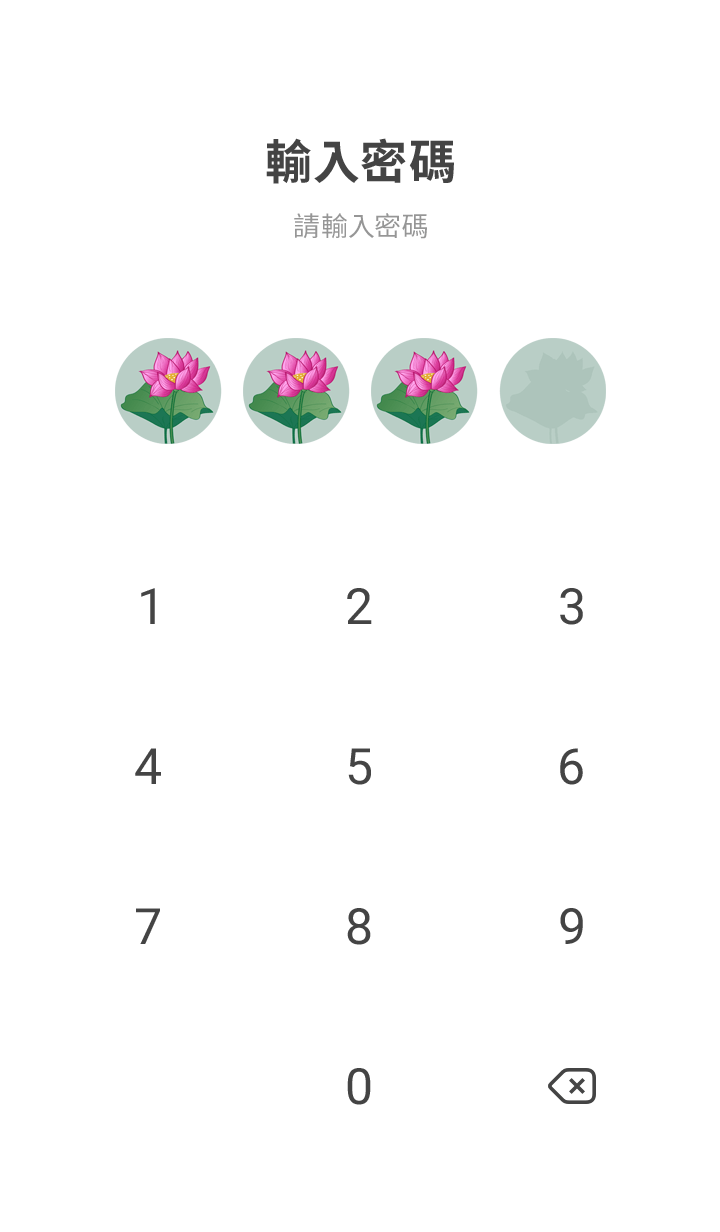Enter digit 7 on the keypad
This screenshot has width=720, height=1232.
[x=148, y=927]
